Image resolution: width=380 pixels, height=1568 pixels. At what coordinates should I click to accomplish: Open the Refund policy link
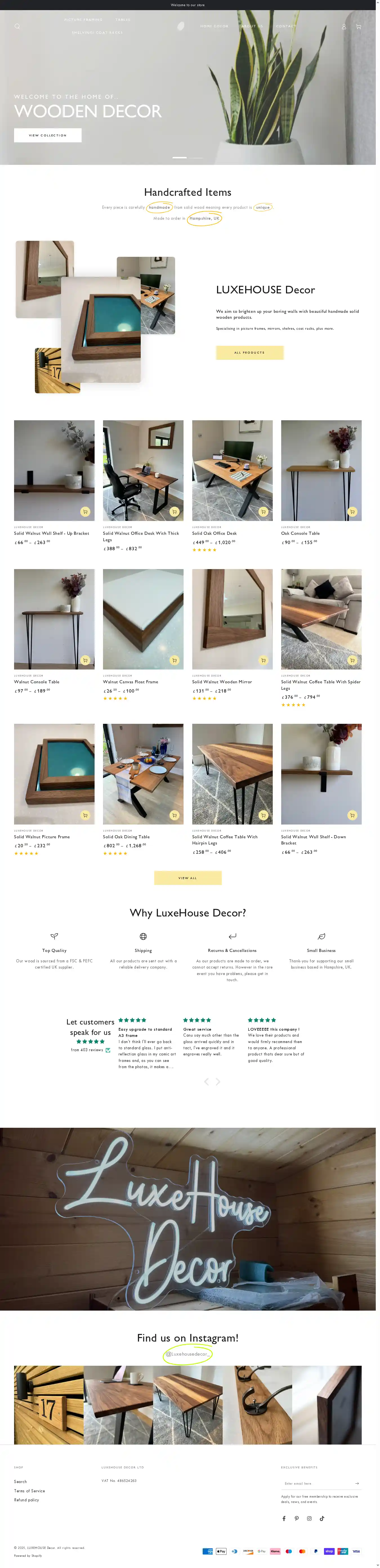[26, 1500]
